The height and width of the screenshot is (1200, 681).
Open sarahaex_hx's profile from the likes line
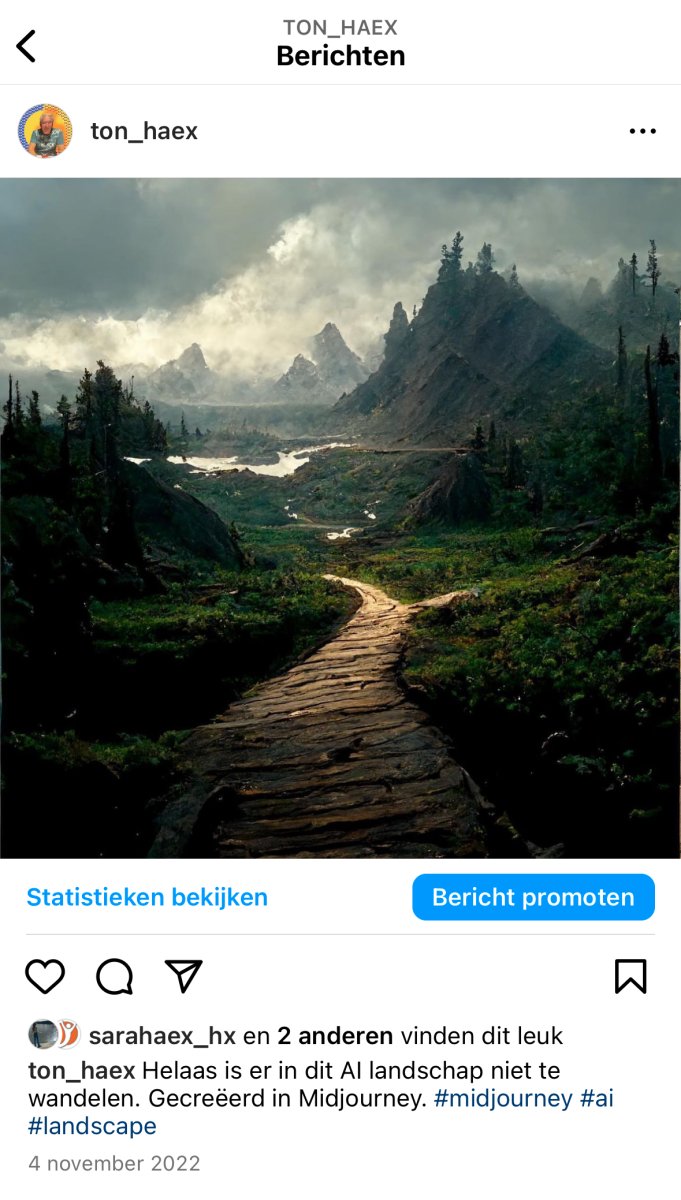(162, 1035)
